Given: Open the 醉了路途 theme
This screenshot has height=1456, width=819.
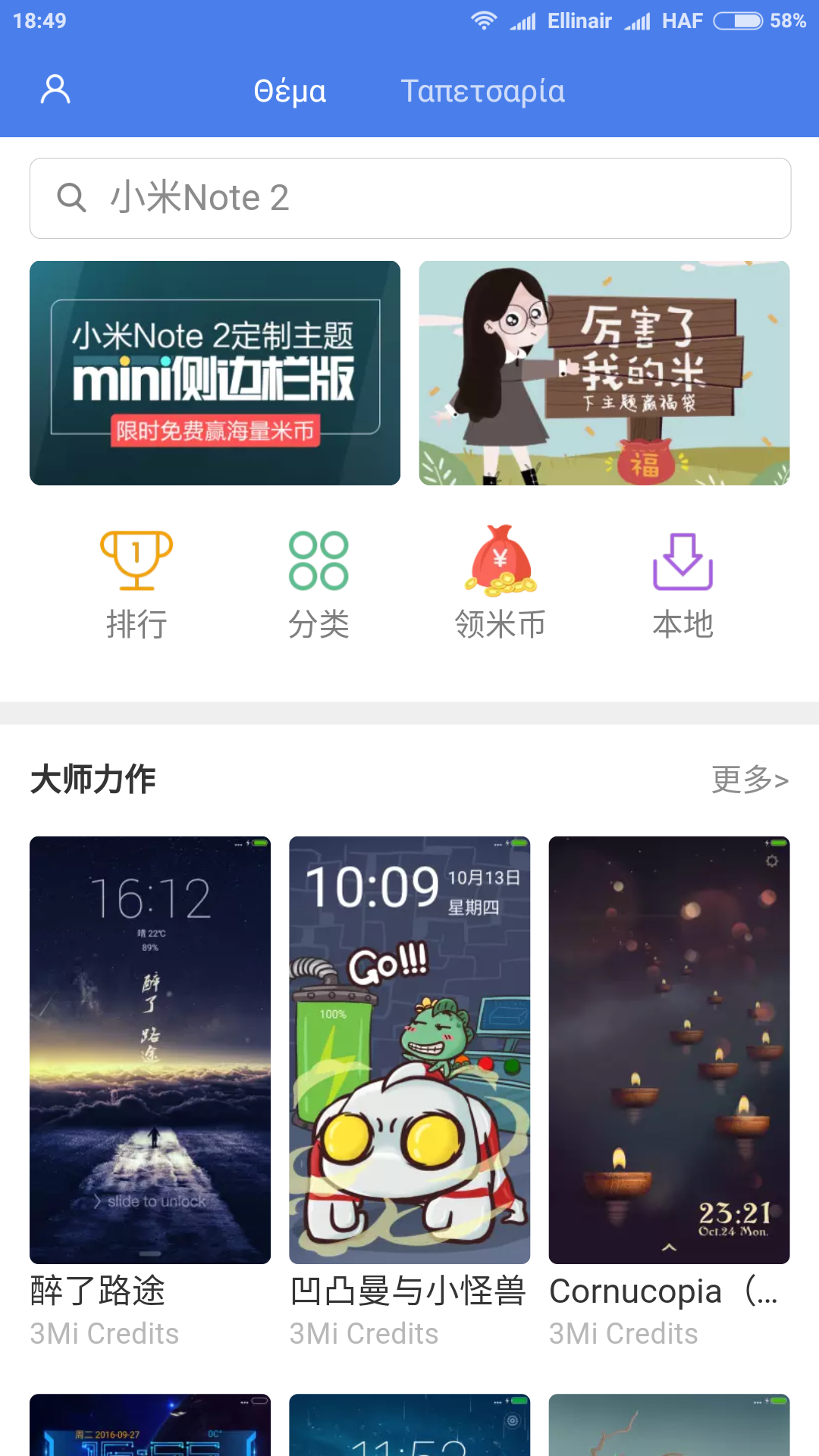Looking at the screenshot, I should pos(150,1050).
